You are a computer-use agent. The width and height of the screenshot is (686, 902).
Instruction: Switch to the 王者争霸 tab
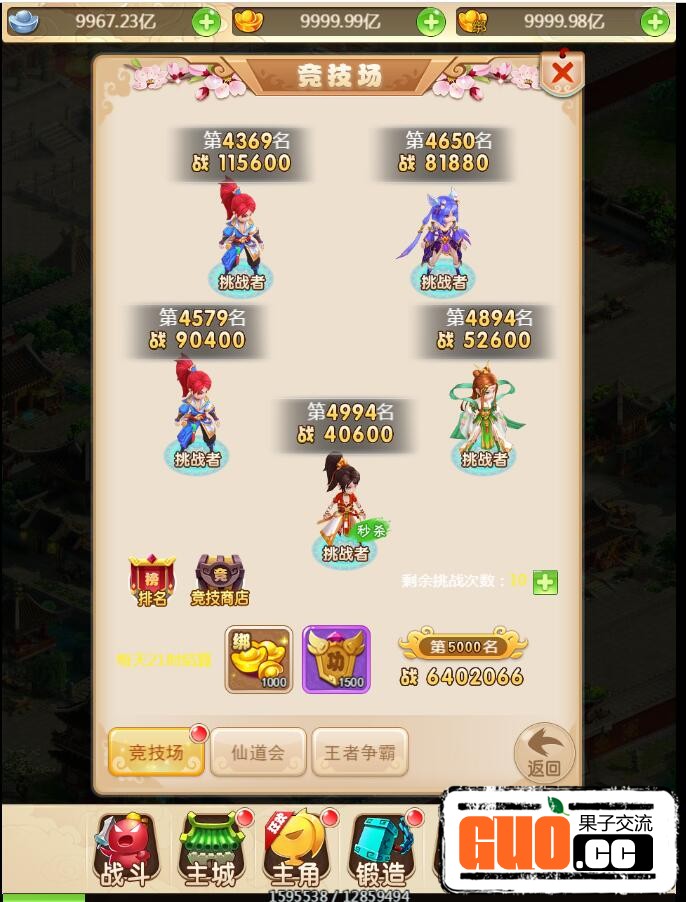click(360, 752)
